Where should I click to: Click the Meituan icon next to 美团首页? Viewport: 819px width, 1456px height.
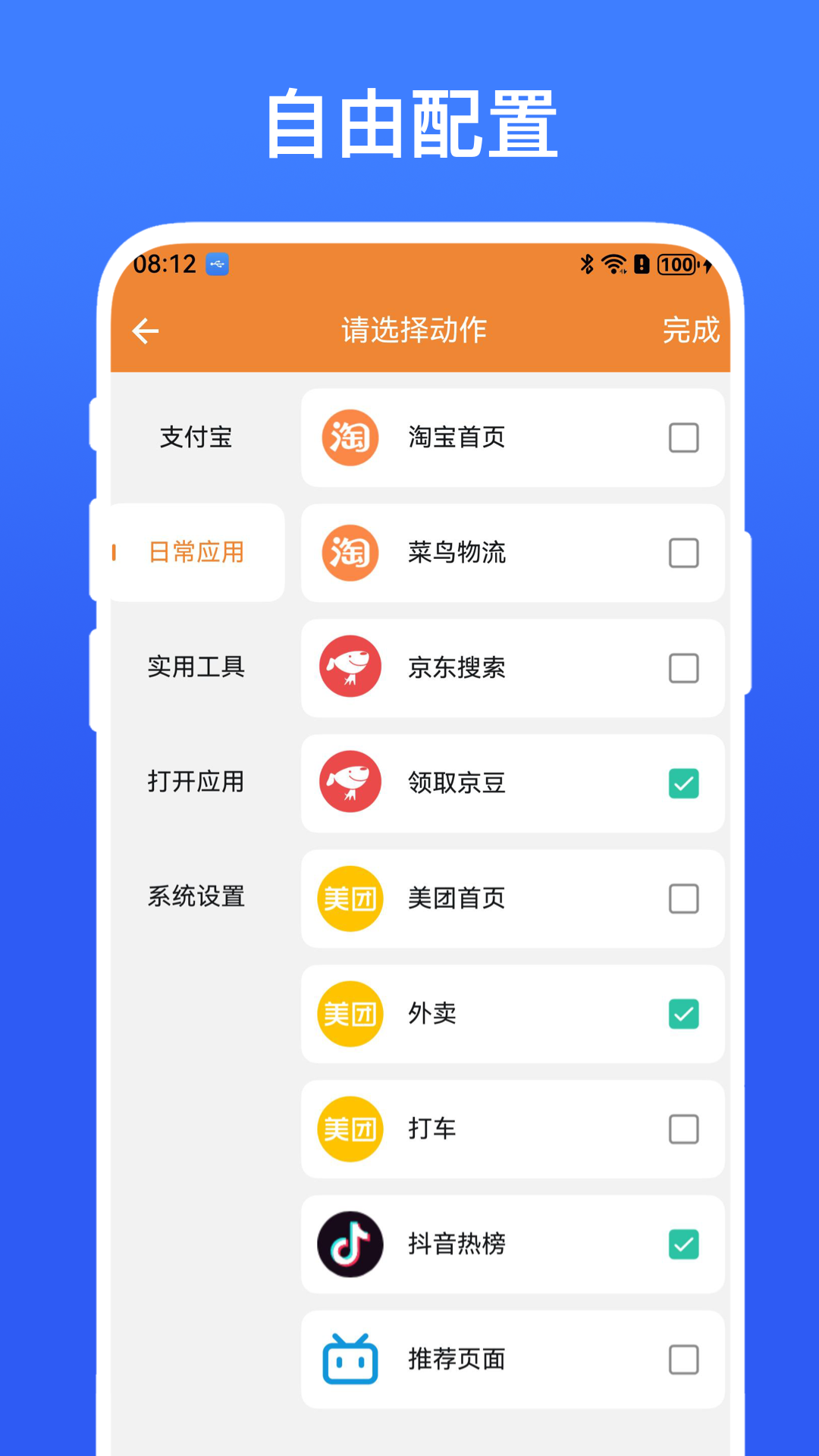350,899
